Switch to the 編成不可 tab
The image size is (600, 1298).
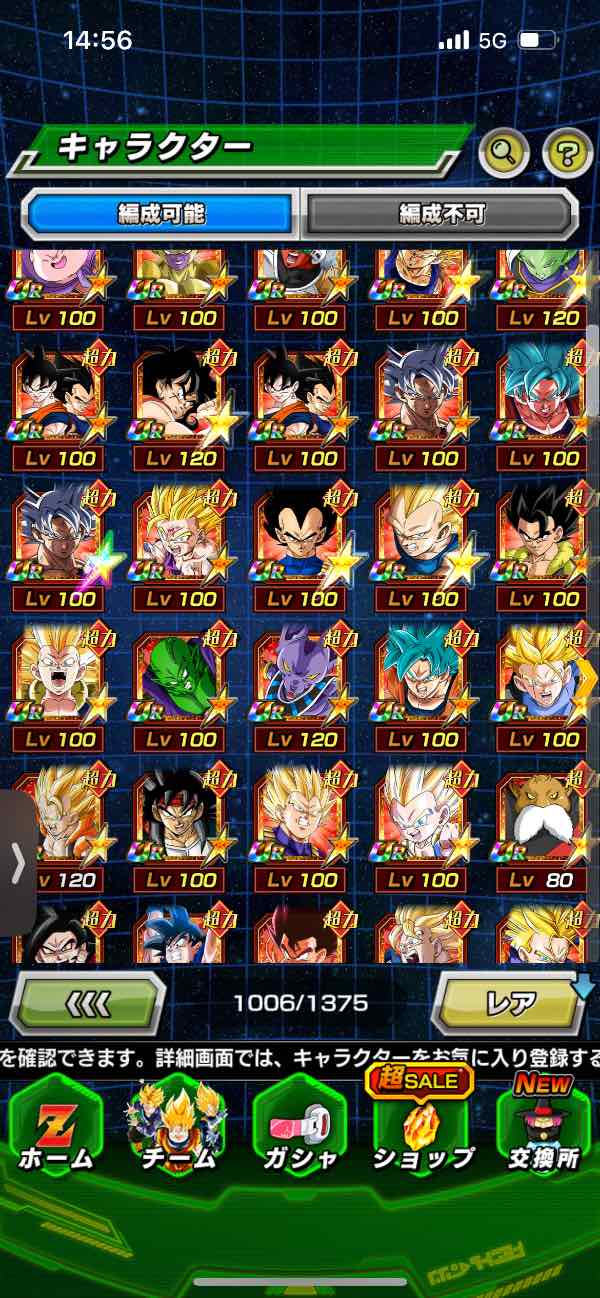441,213
